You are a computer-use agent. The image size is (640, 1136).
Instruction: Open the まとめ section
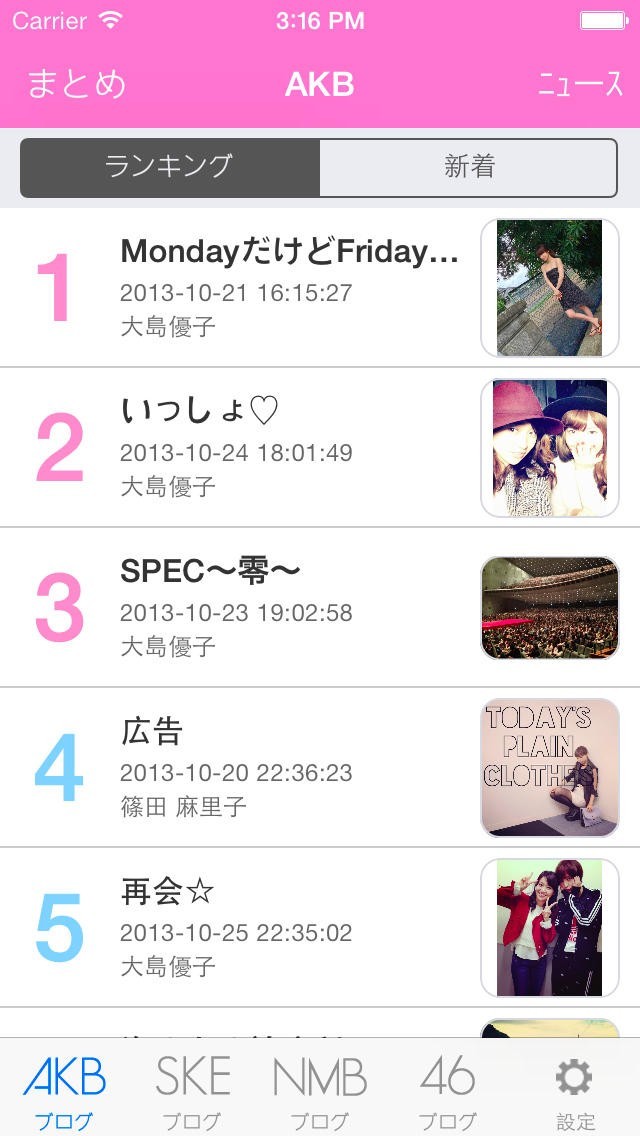(x=77, y=84)
